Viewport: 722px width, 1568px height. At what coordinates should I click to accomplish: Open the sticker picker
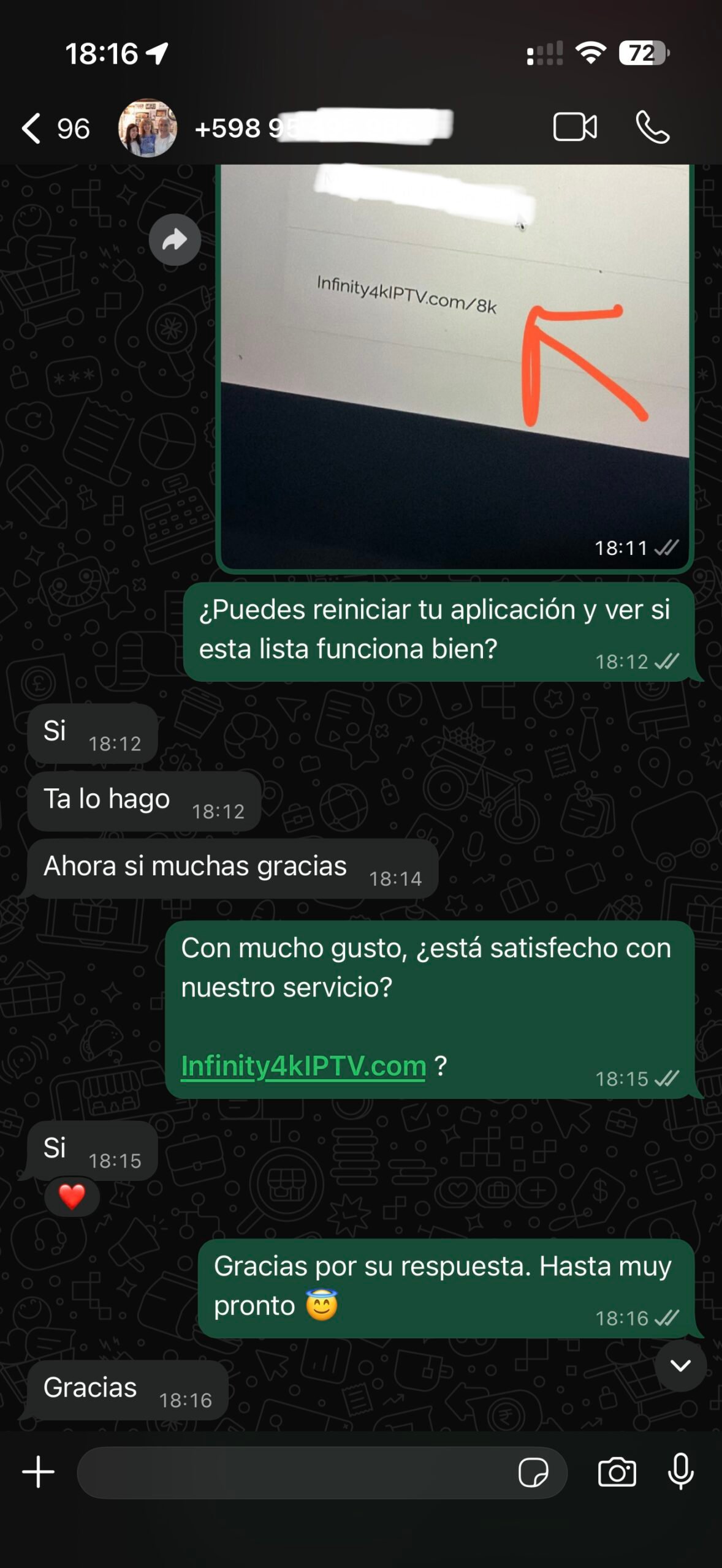[x=533, y=1472]
